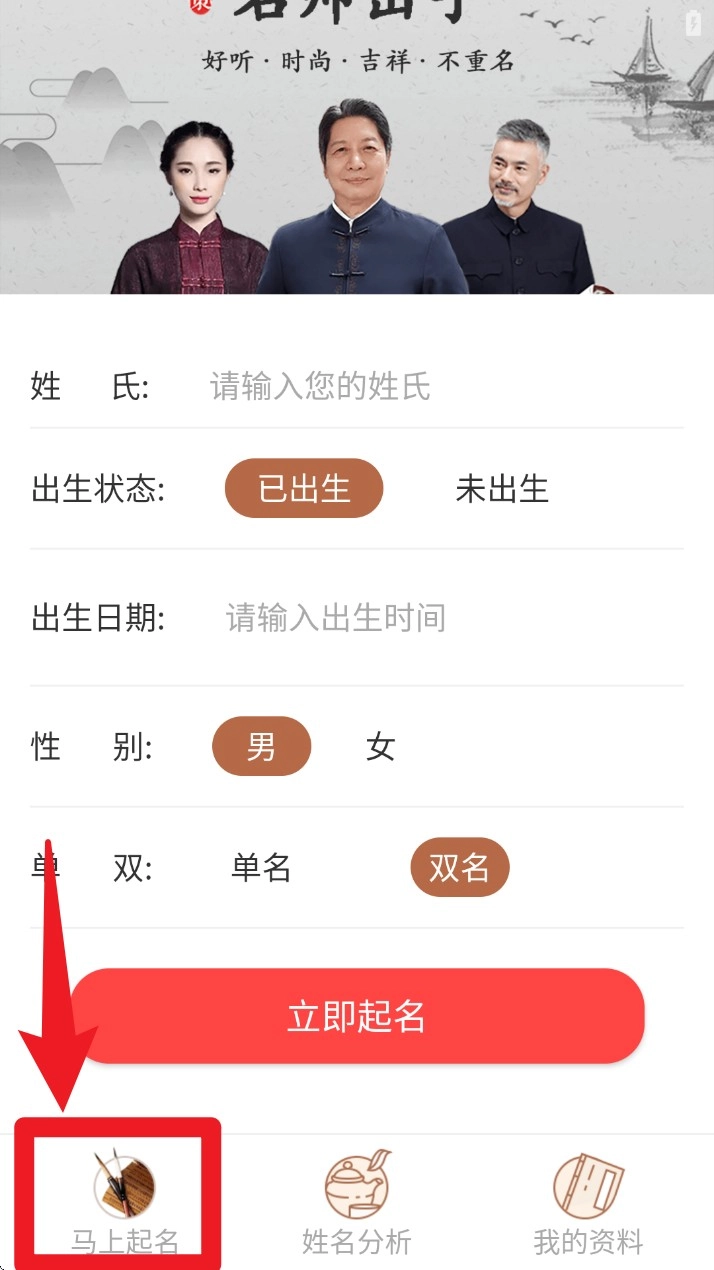Select 未出生 birth status
714x1270 pixels.
point(502,489)
